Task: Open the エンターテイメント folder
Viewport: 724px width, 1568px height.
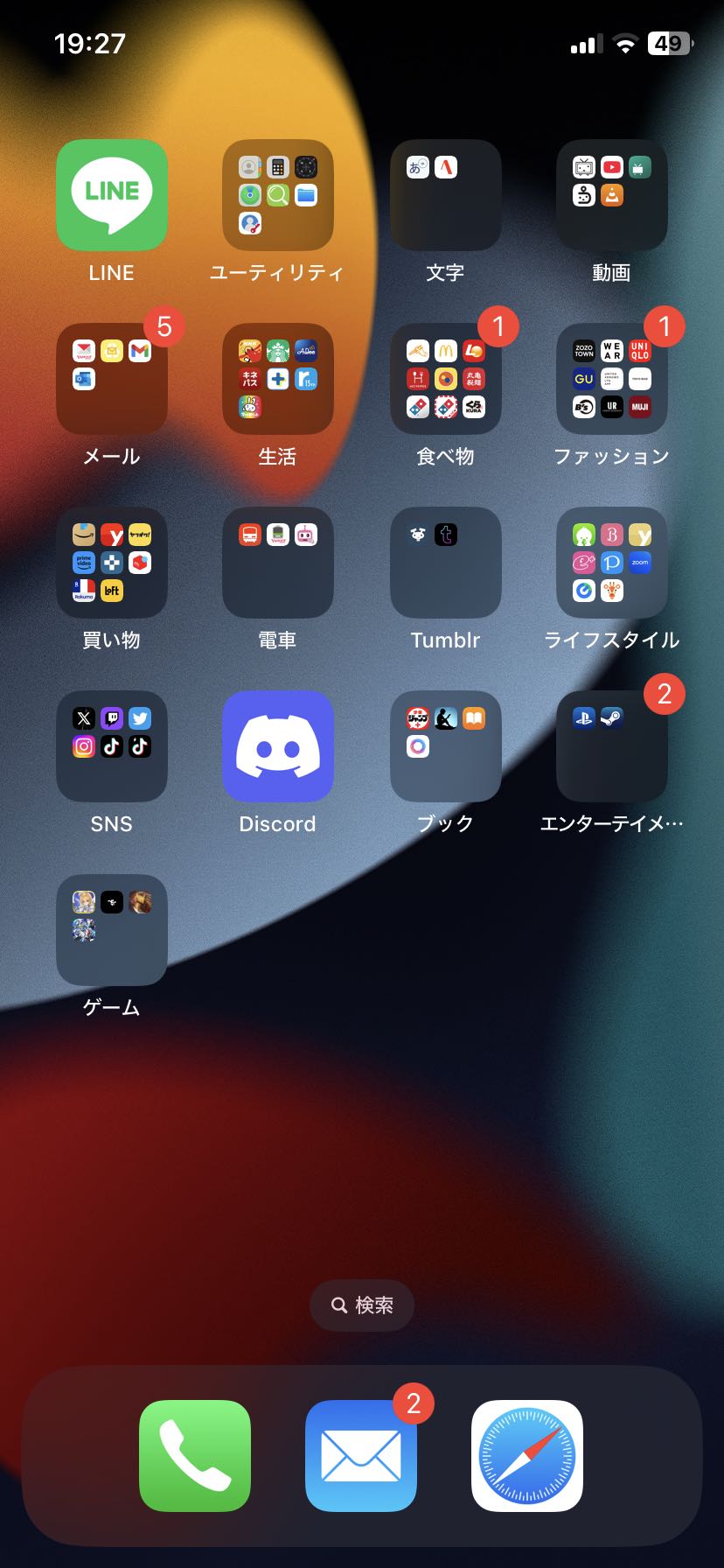Action: 611,746
